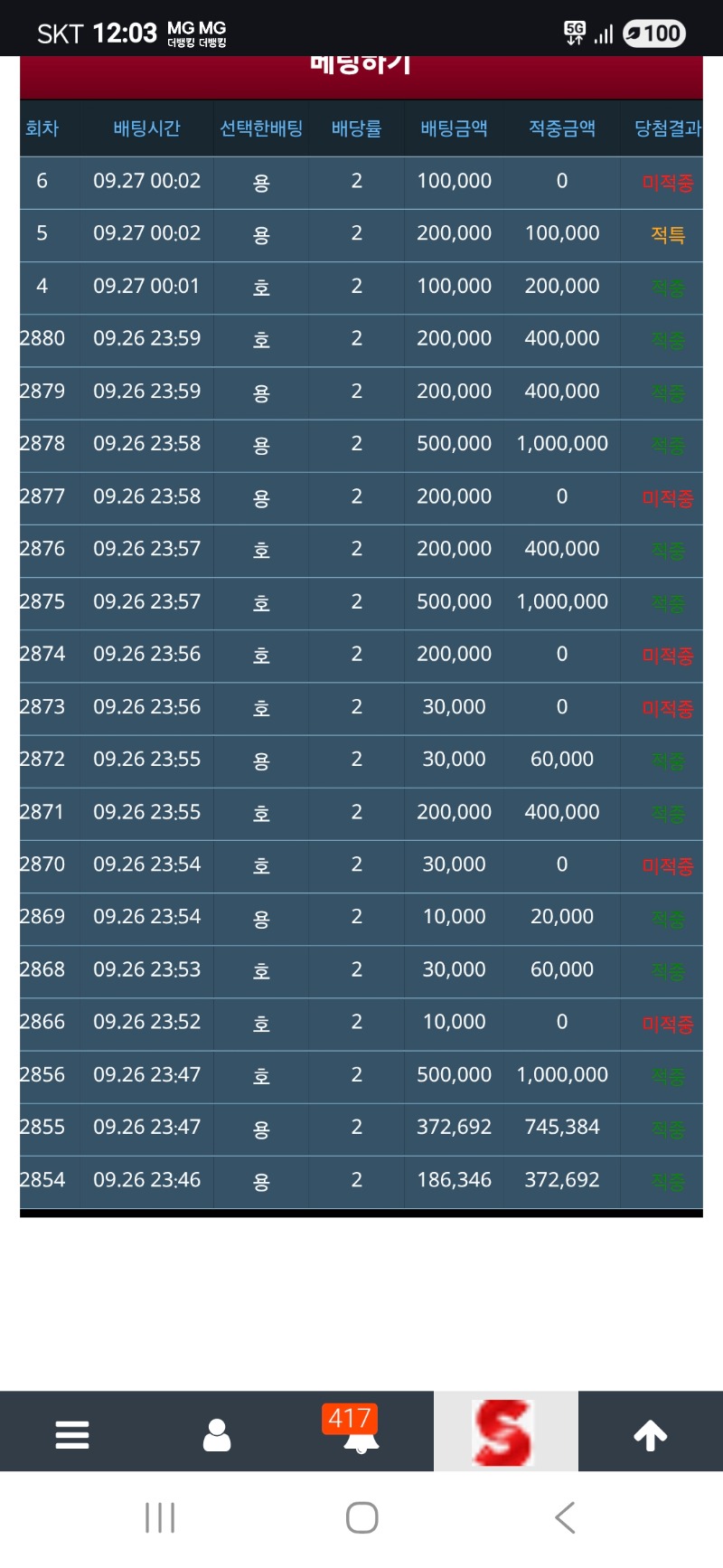Open the notifications bell with 417 badge
Viewport: 723px width, 1568px height.
tap(361, 1434)
